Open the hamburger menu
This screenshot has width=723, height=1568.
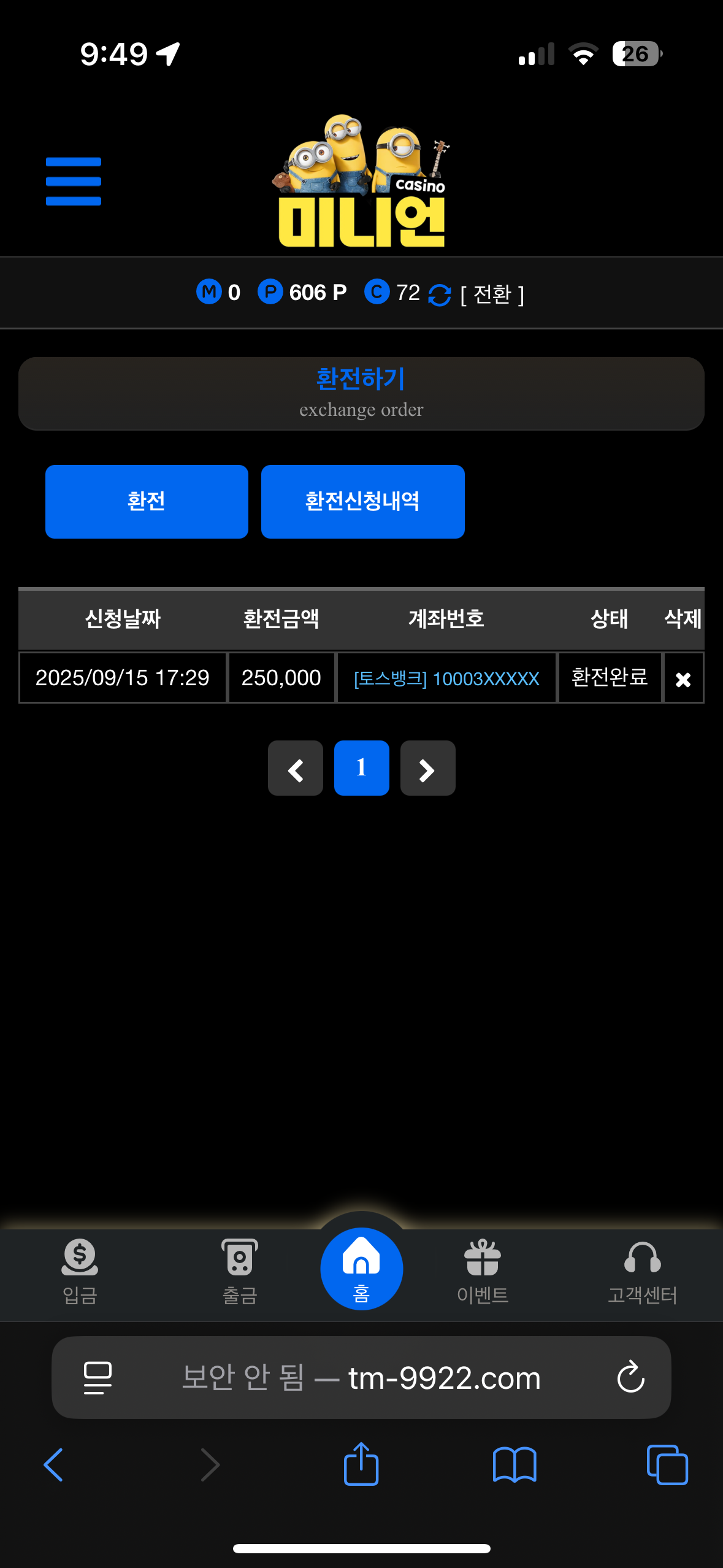point(74,181)
